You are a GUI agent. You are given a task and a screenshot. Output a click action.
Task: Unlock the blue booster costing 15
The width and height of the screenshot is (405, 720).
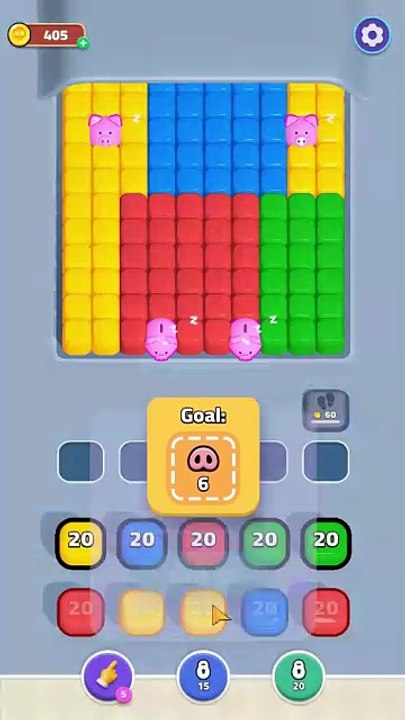pyautogui.click(x=203, y=676)
